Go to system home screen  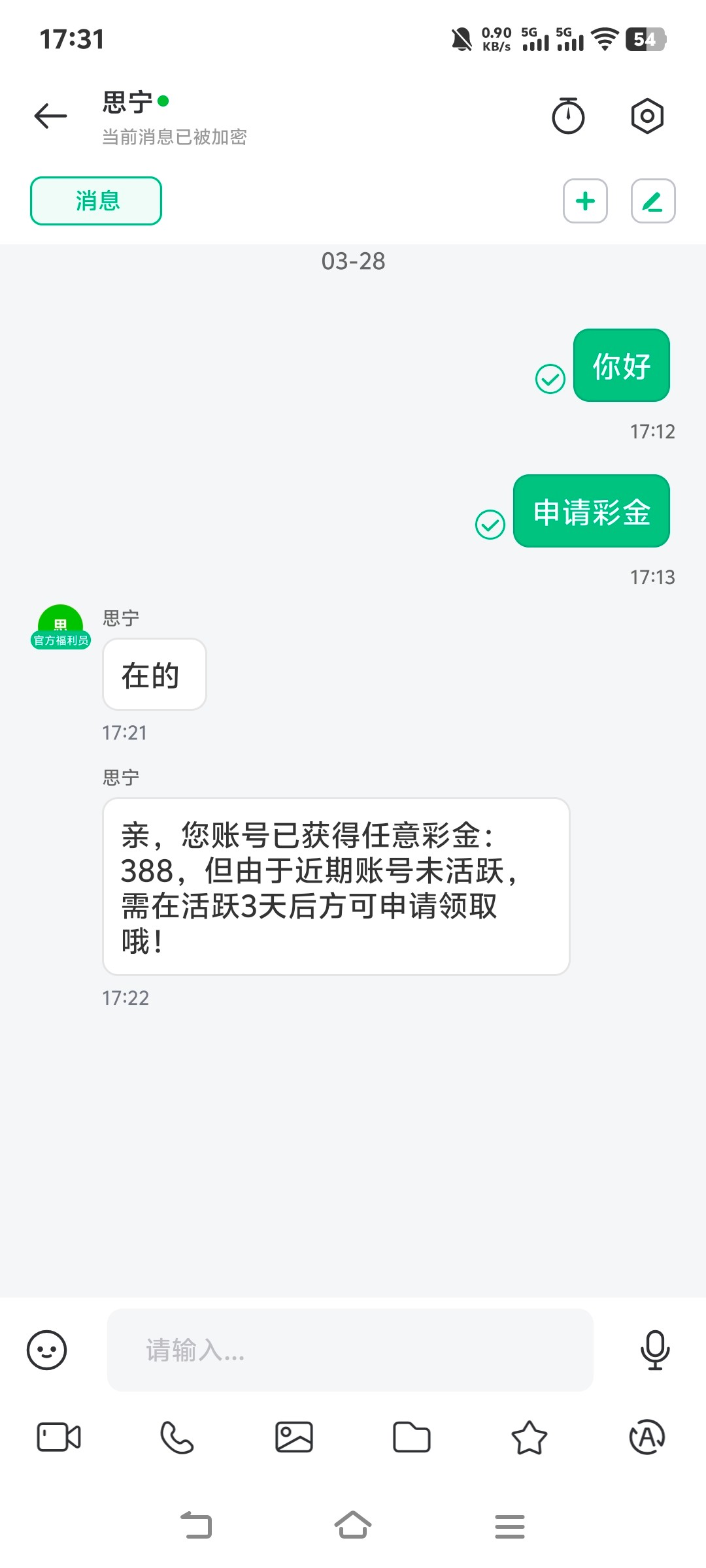(353, 1526)
